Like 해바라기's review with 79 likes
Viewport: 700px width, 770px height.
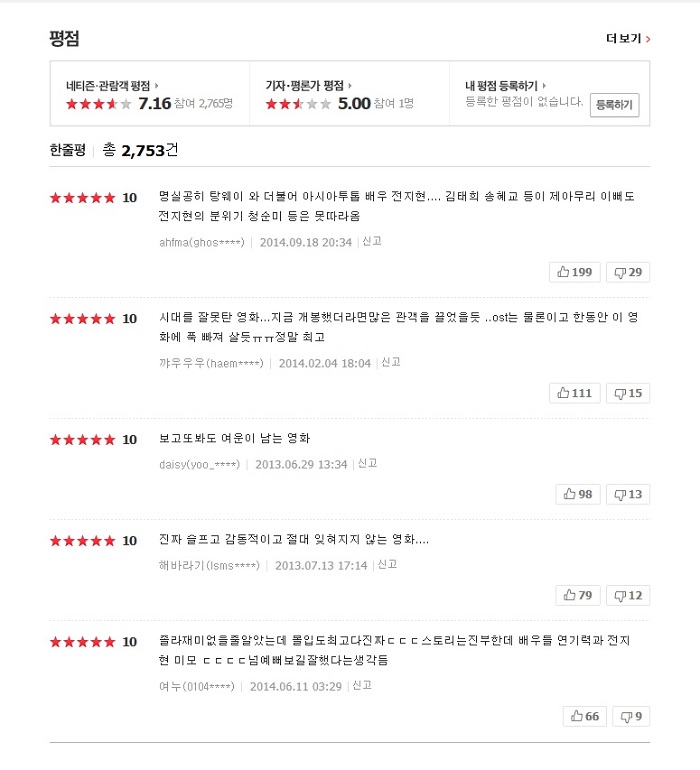coord(577,595)
